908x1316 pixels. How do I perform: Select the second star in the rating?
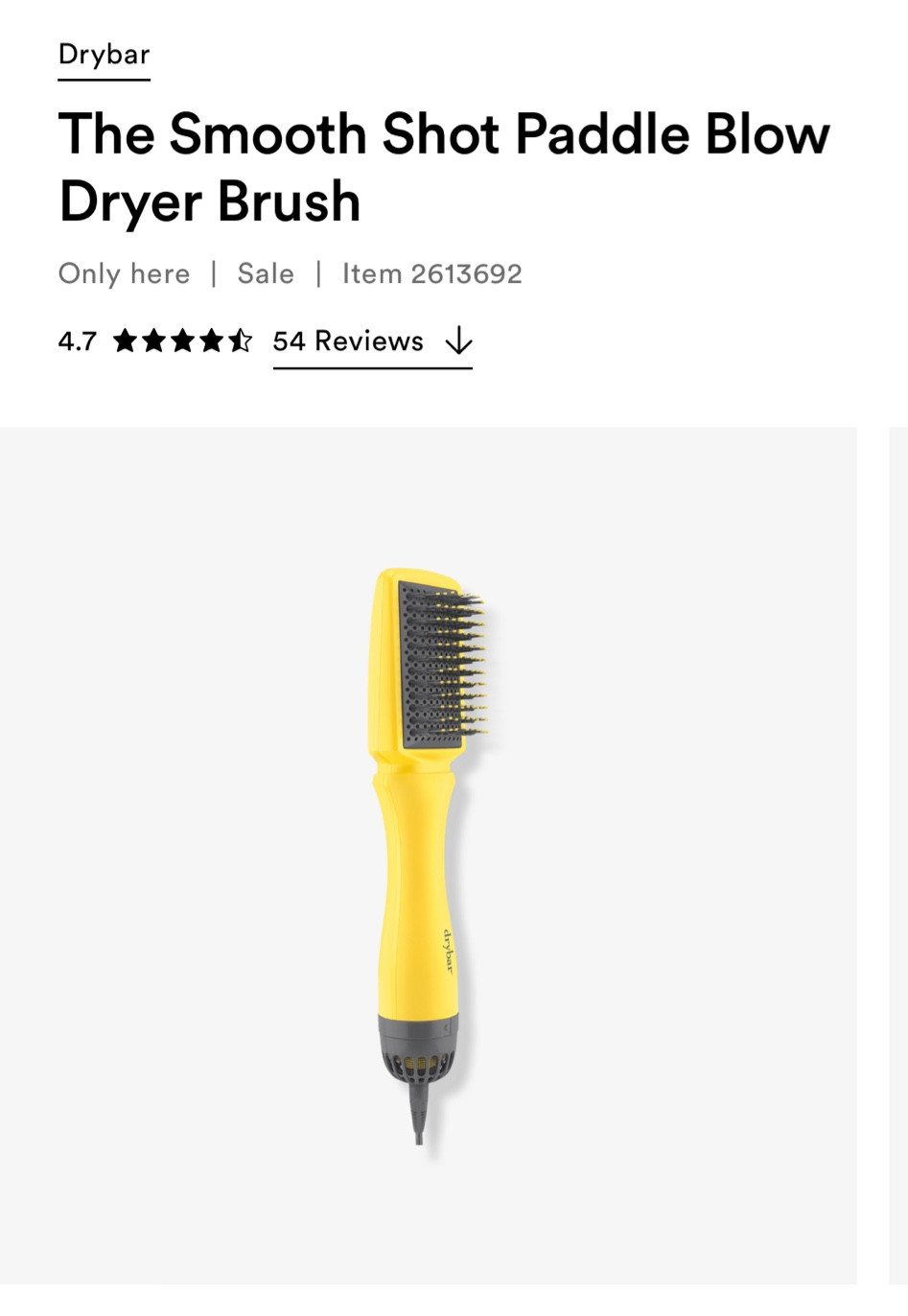(x=153, y=340)
